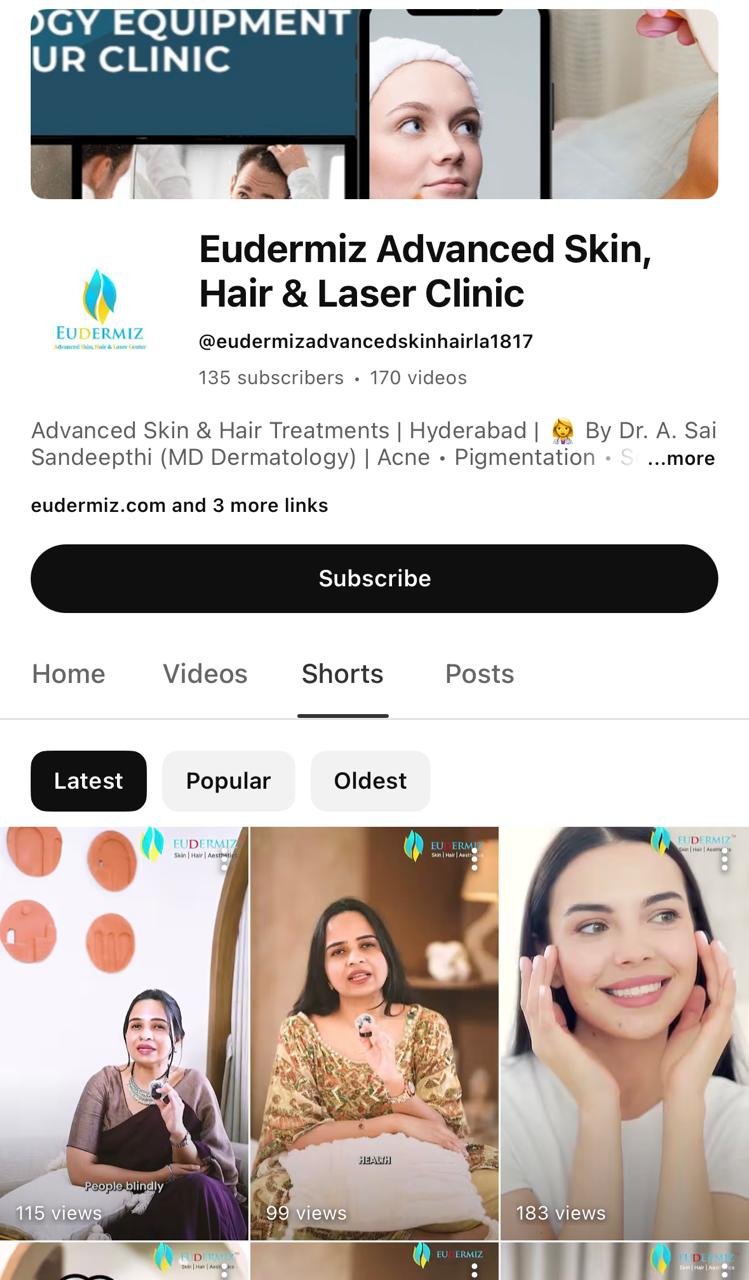Viewport: 749px width, 1280px height.
Task: Open the short with 115 views
Action: 123,1030
